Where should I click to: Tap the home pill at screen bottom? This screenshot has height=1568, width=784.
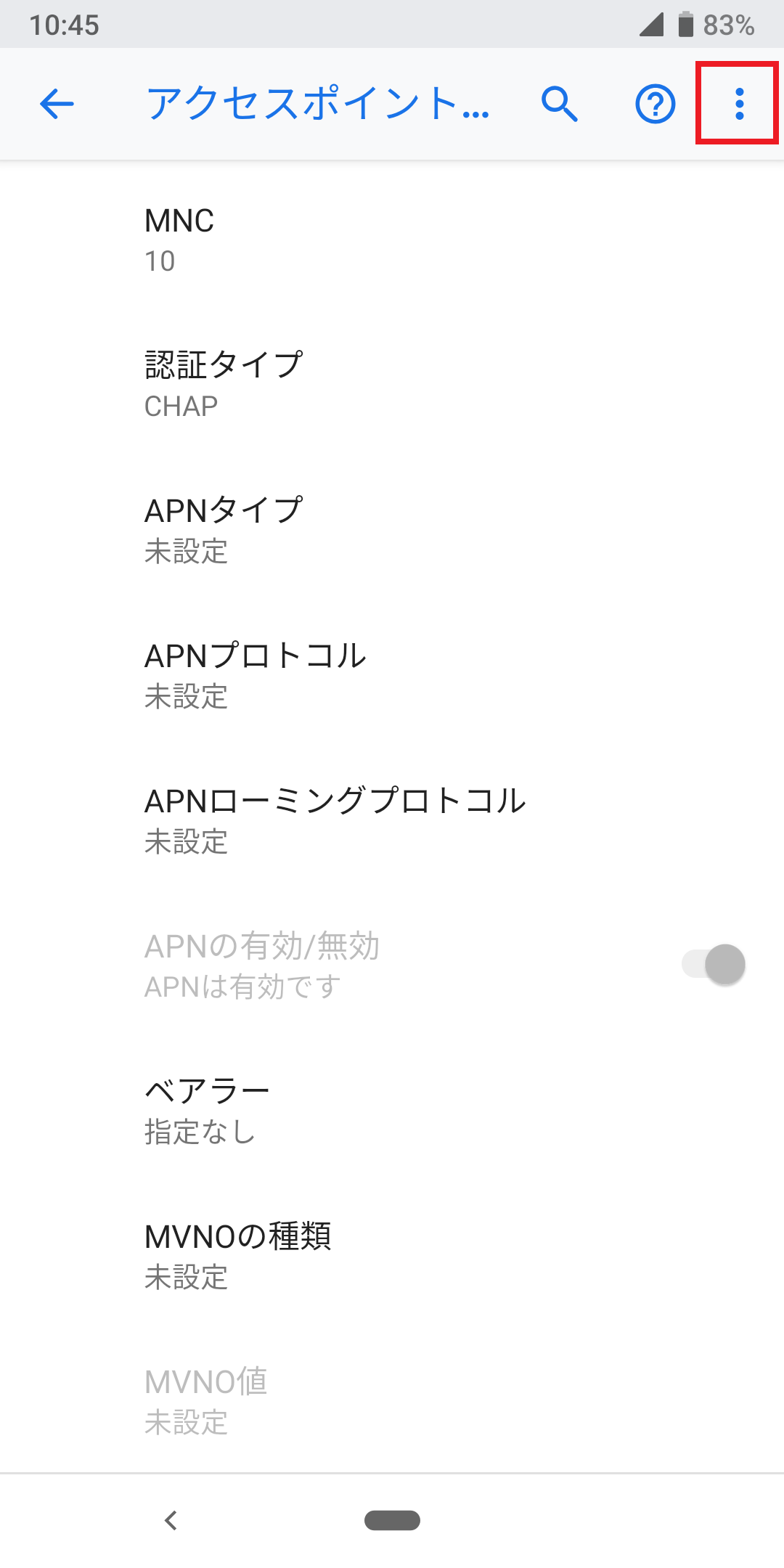[x=392, y=1521]
